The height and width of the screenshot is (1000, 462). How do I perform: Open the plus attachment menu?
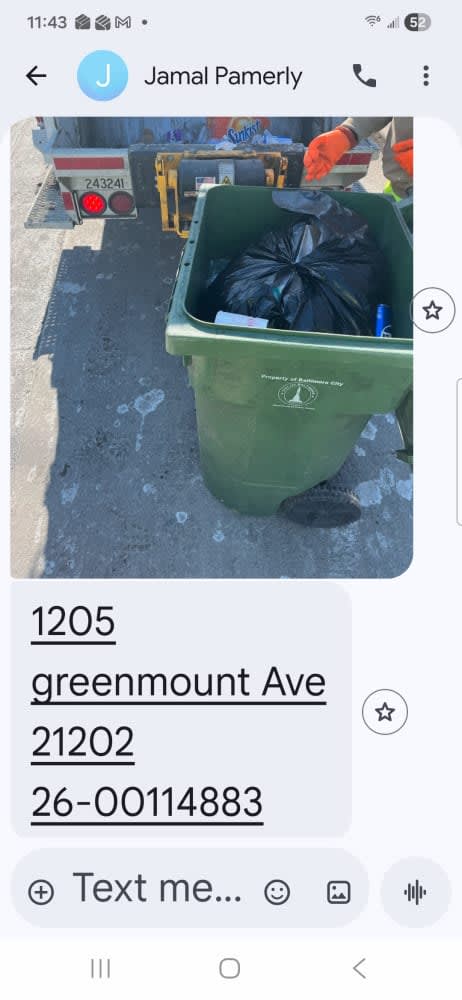[x=41, y=892]
